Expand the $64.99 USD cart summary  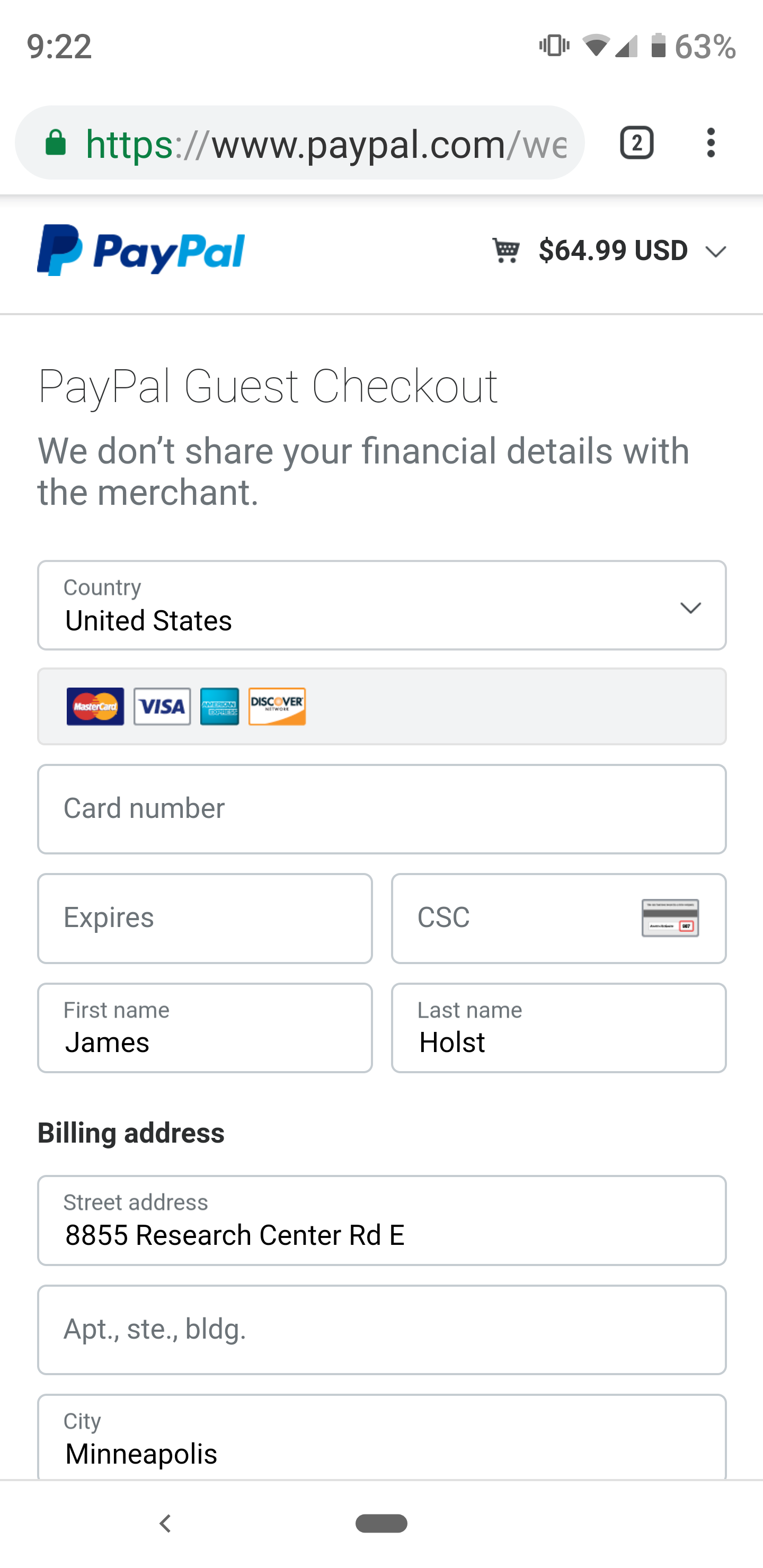point(609,251)
